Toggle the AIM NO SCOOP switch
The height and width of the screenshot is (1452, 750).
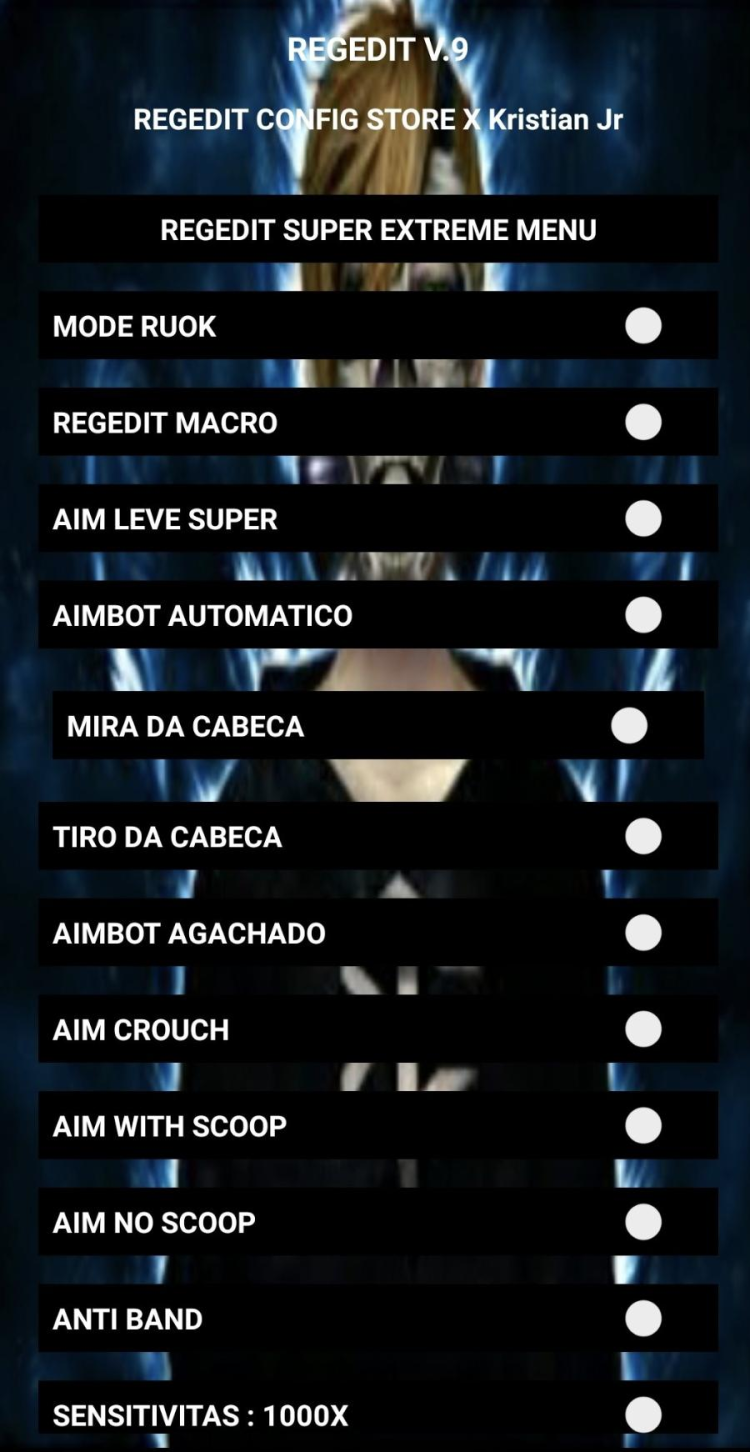643,1222
